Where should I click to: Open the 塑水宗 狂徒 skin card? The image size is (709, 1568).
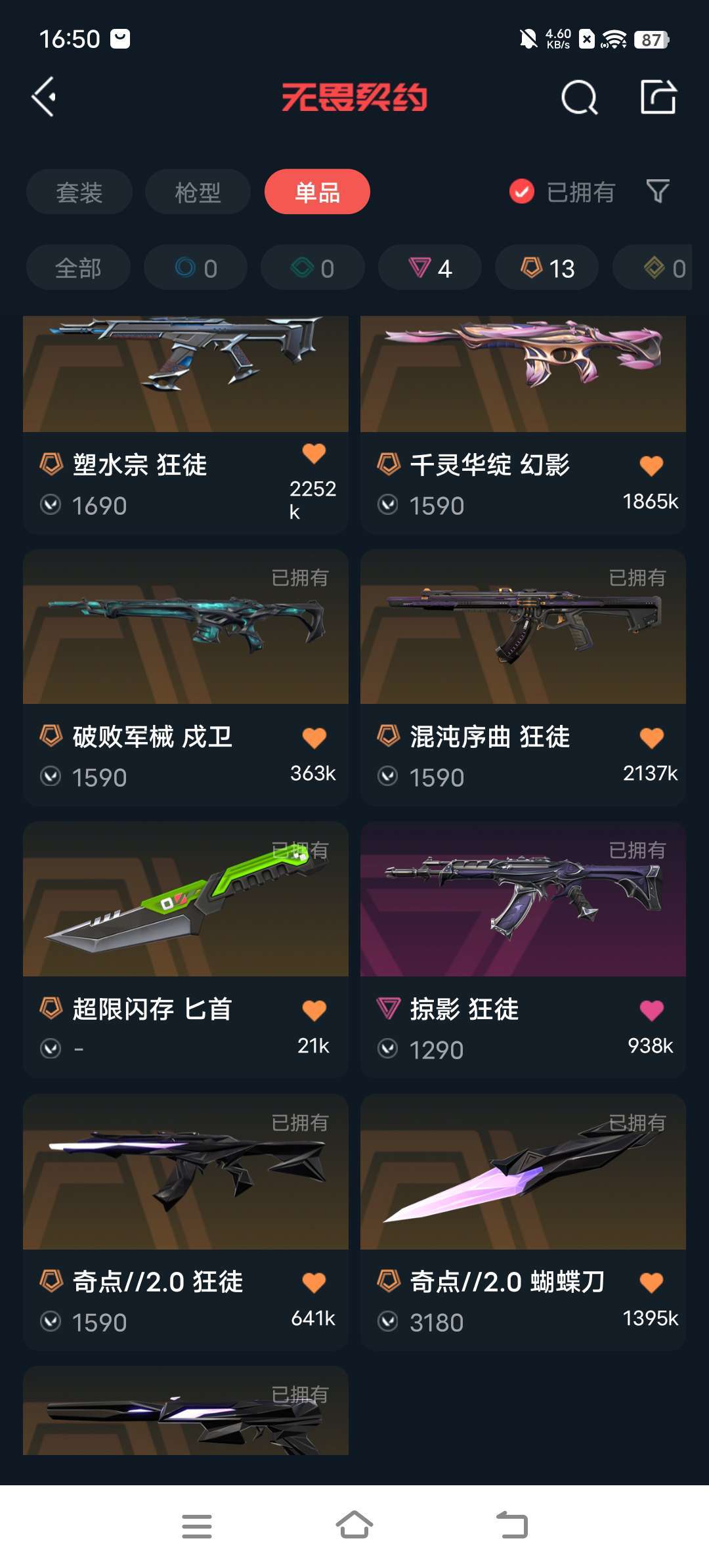(x=185, y=420)
